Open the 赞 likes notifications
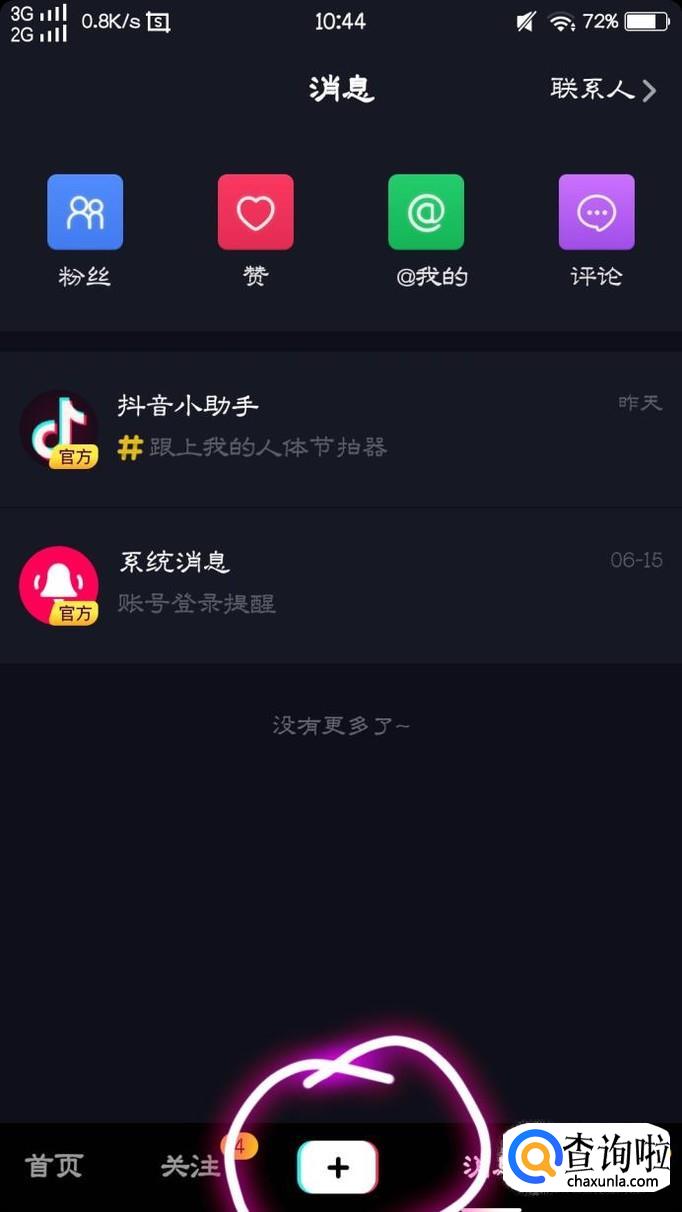The height and width of the screenshot is (1212, 682). (256, 212)
